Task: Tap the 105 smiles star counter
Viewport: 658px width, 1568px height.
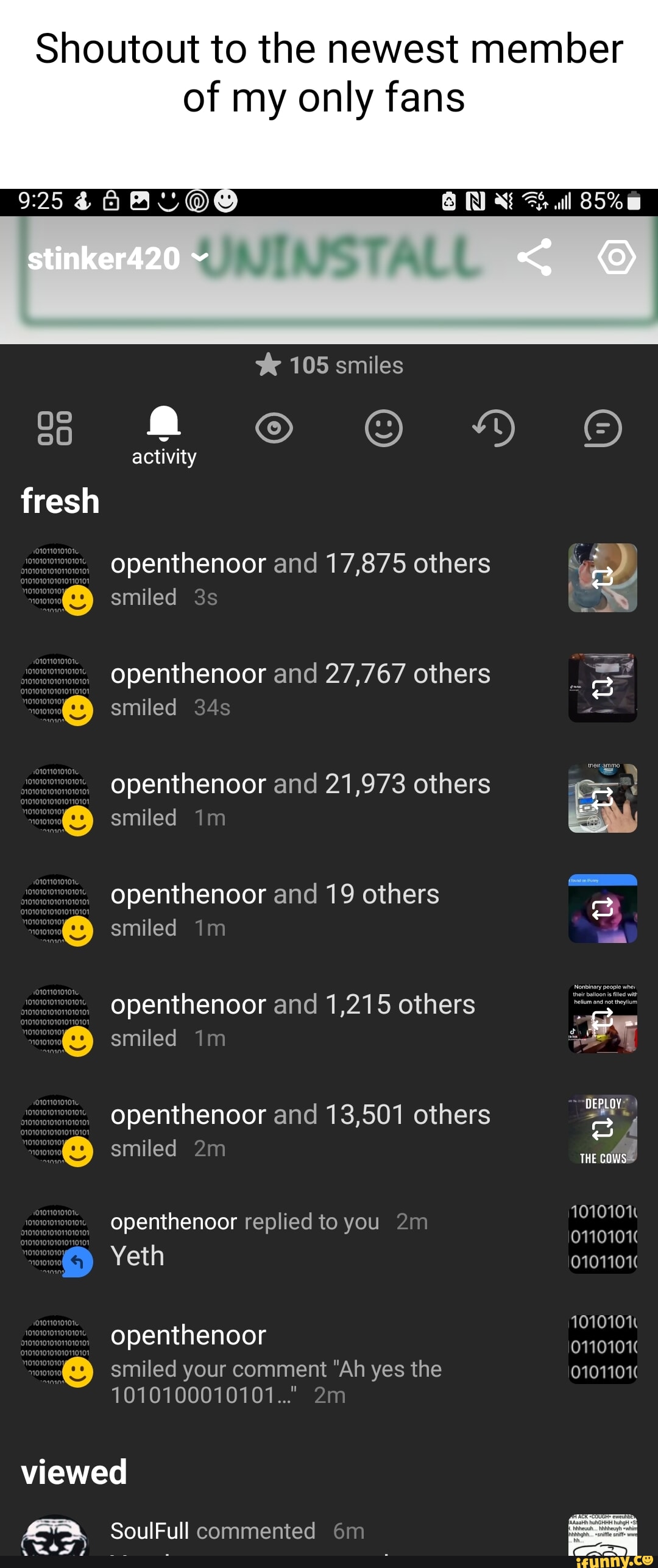Action: [328, 365]
